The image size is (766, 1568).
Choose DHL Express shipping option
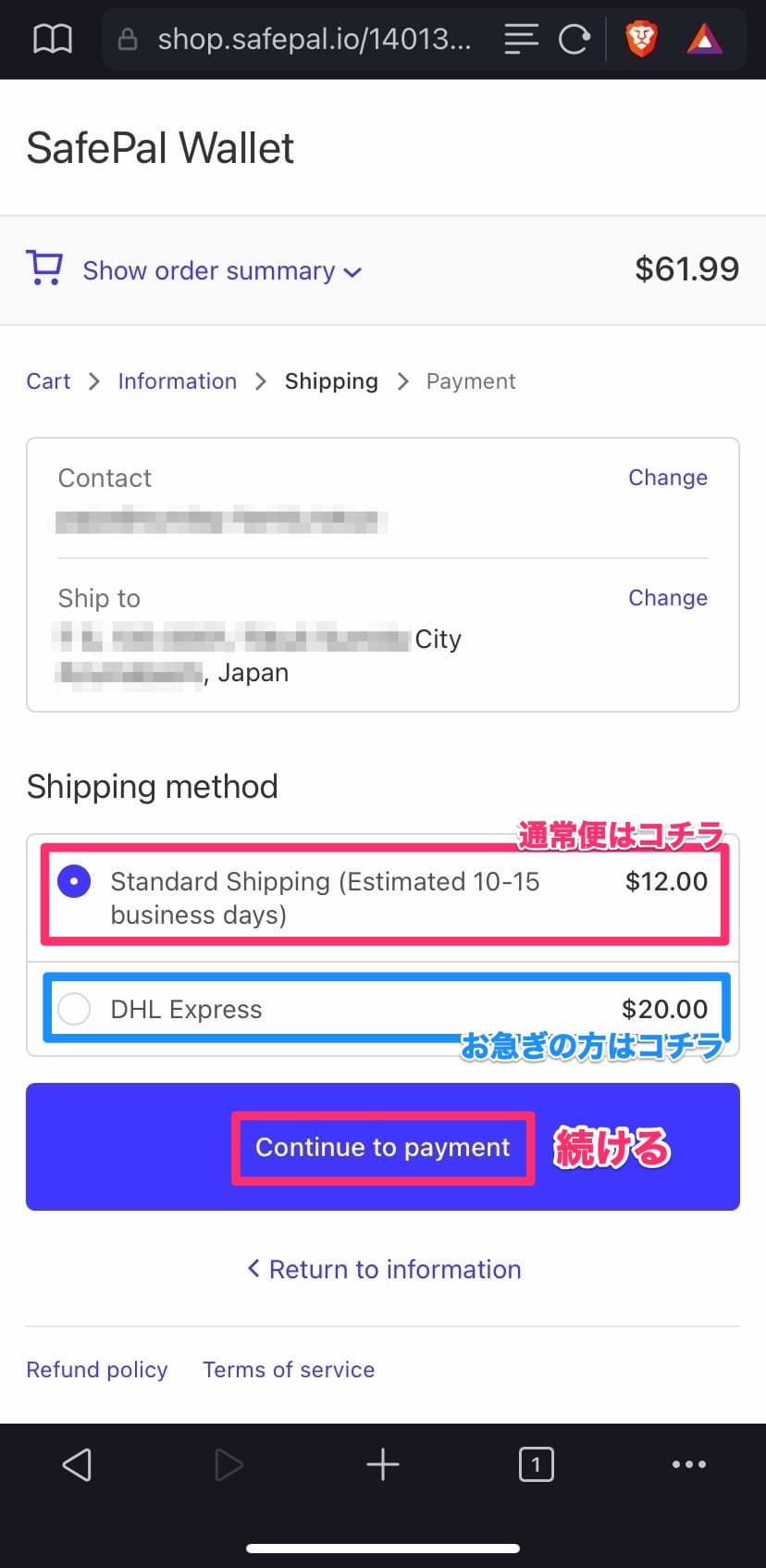[74, 1009]
